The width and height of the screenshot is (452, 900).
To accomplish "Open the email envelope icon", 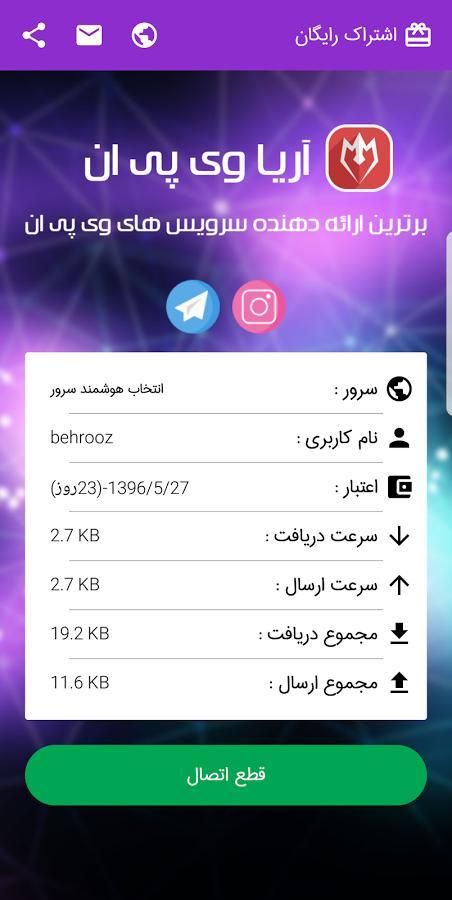I will (89, 36).
